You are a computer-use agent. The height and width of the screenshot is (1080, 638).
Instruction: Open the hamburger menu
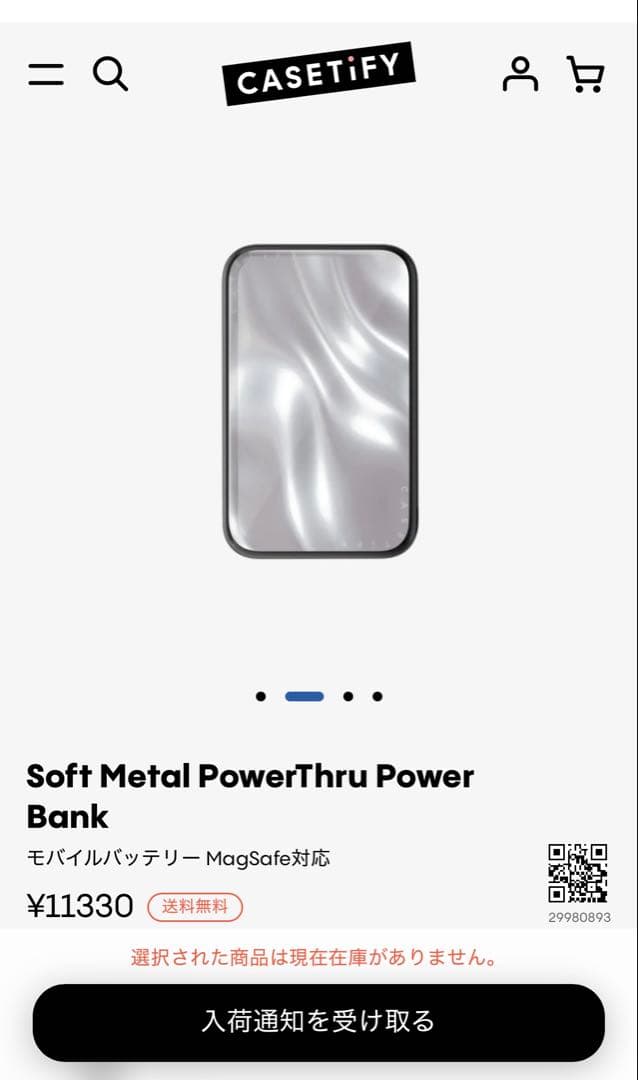(x=46, y=74)
